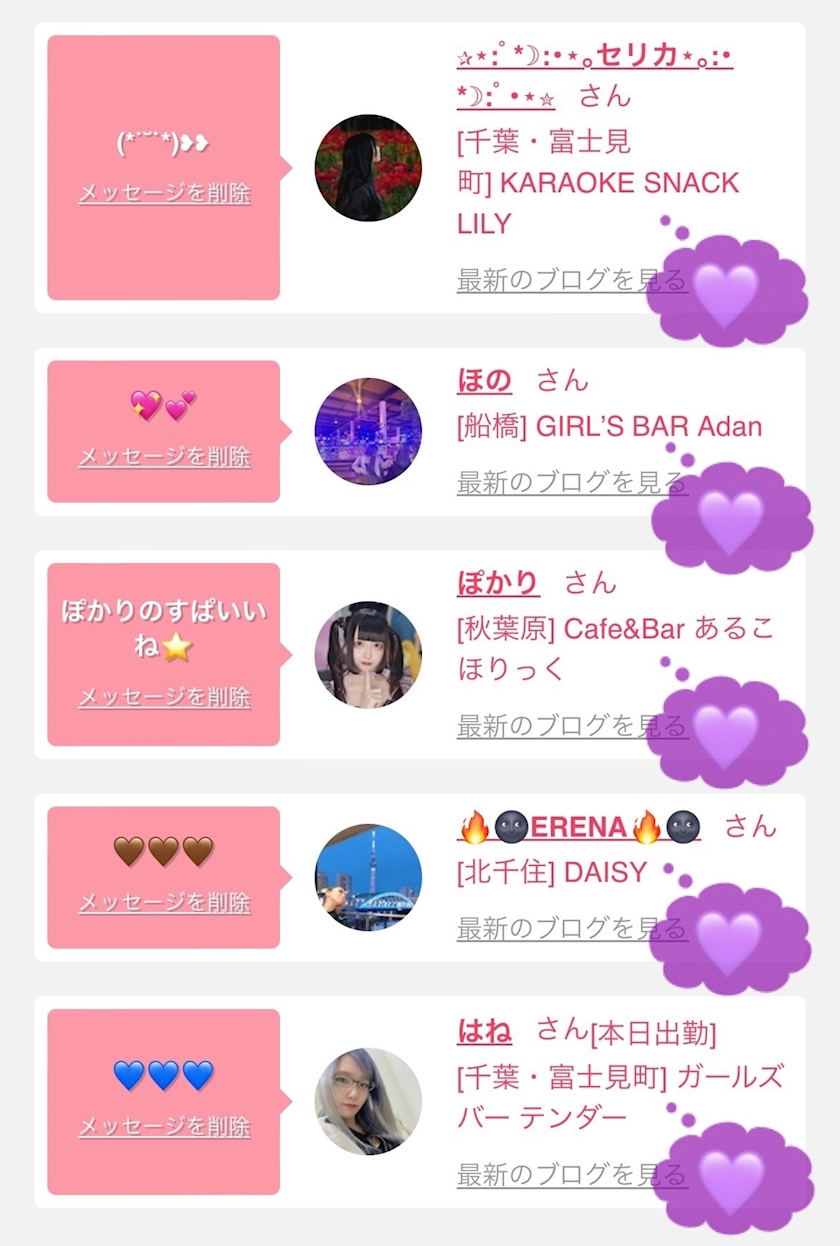Delete the message sent to ぽかり
Screen dimensions: 840x1246
point(164,697)
